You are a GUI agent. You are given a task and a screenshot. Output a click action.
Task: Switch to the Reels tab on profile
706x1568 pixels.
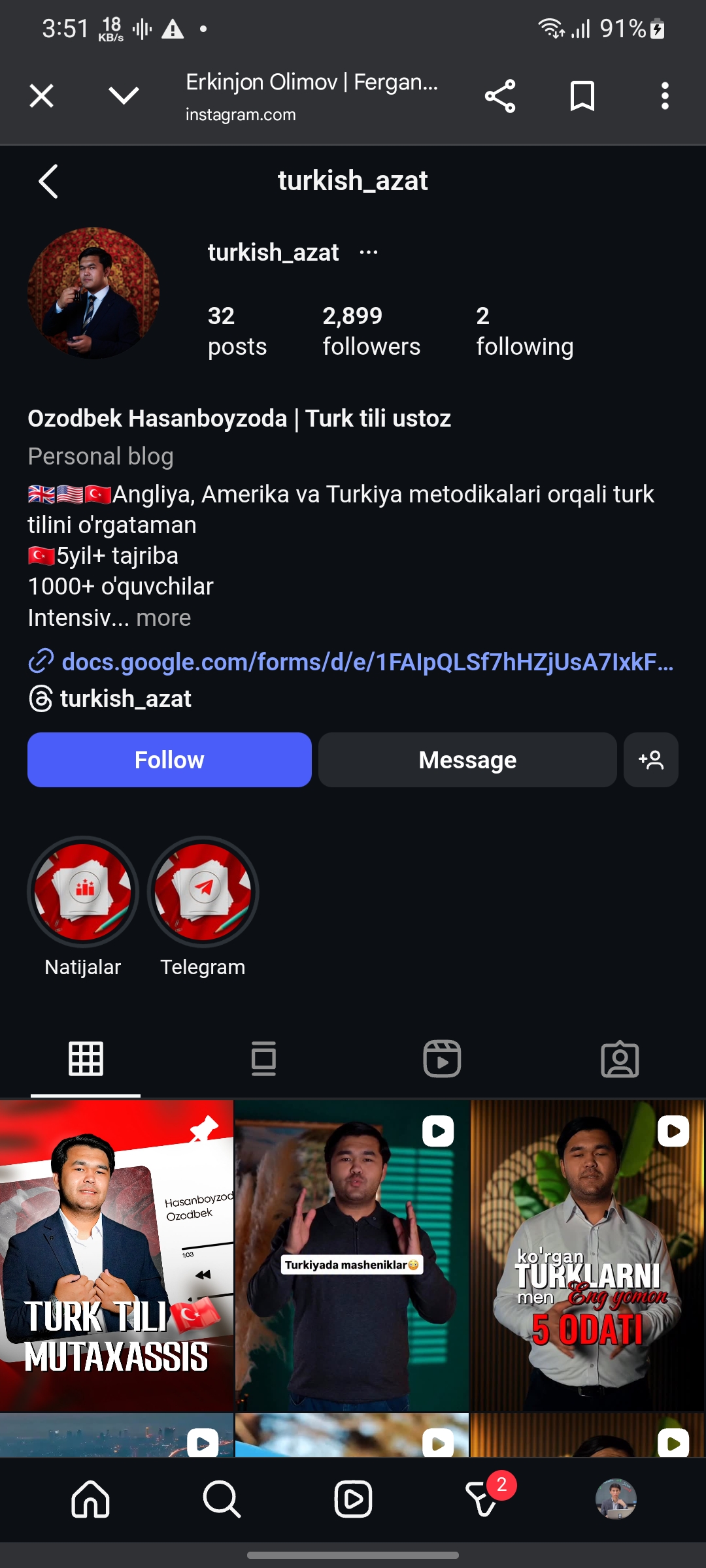(442, 1058)
